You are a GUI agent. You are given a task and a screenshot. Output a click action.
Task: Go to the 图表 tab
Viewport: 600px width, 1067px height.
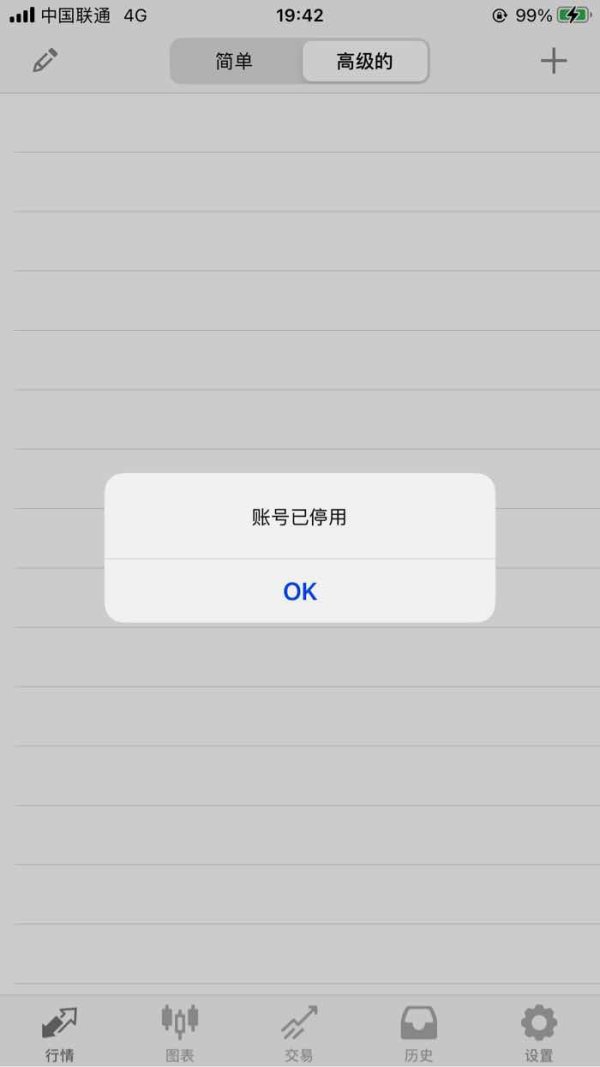click(180, 1034)
